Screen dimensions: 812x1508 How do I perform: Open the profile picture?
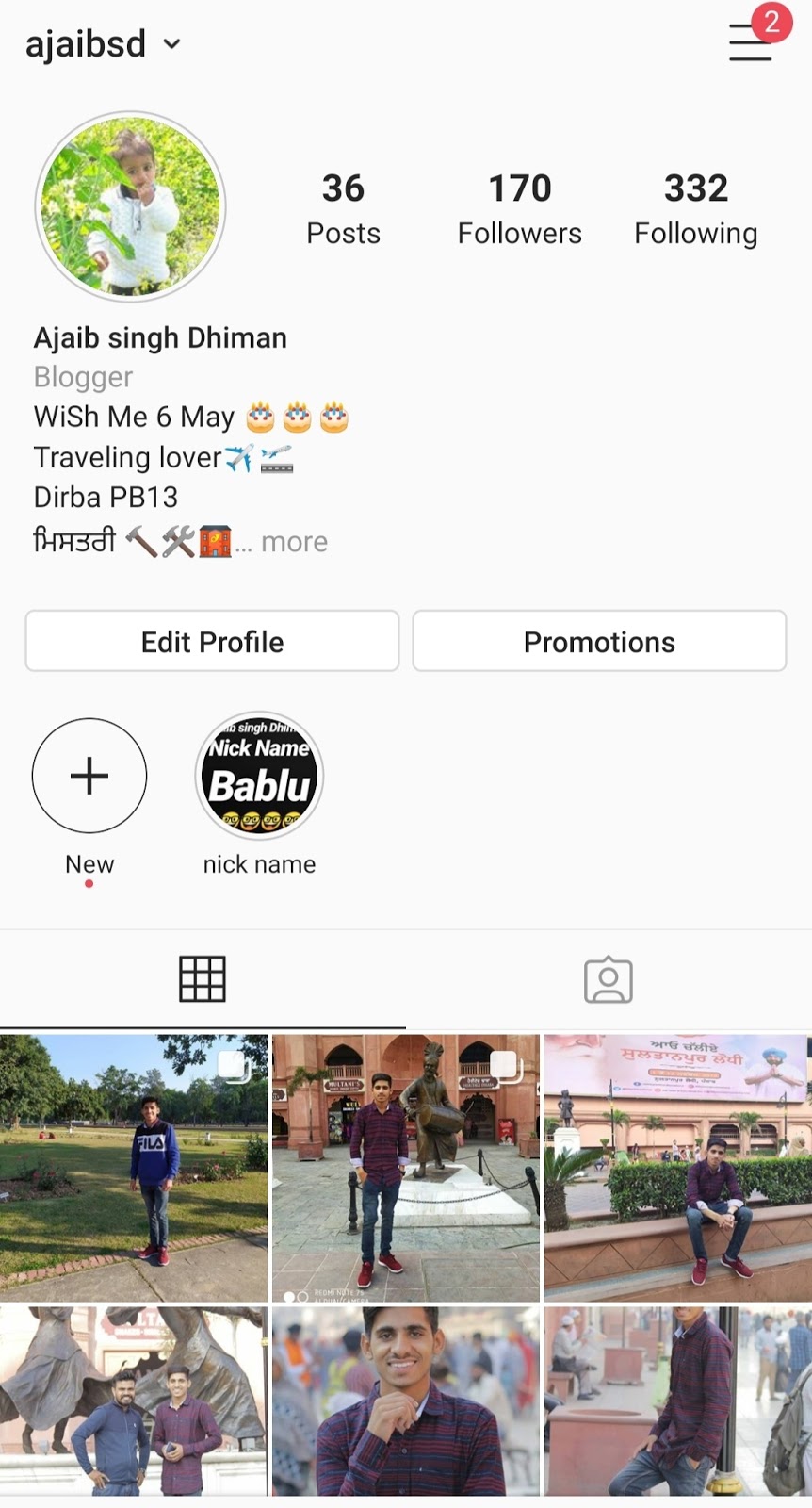tap(130, 206)
